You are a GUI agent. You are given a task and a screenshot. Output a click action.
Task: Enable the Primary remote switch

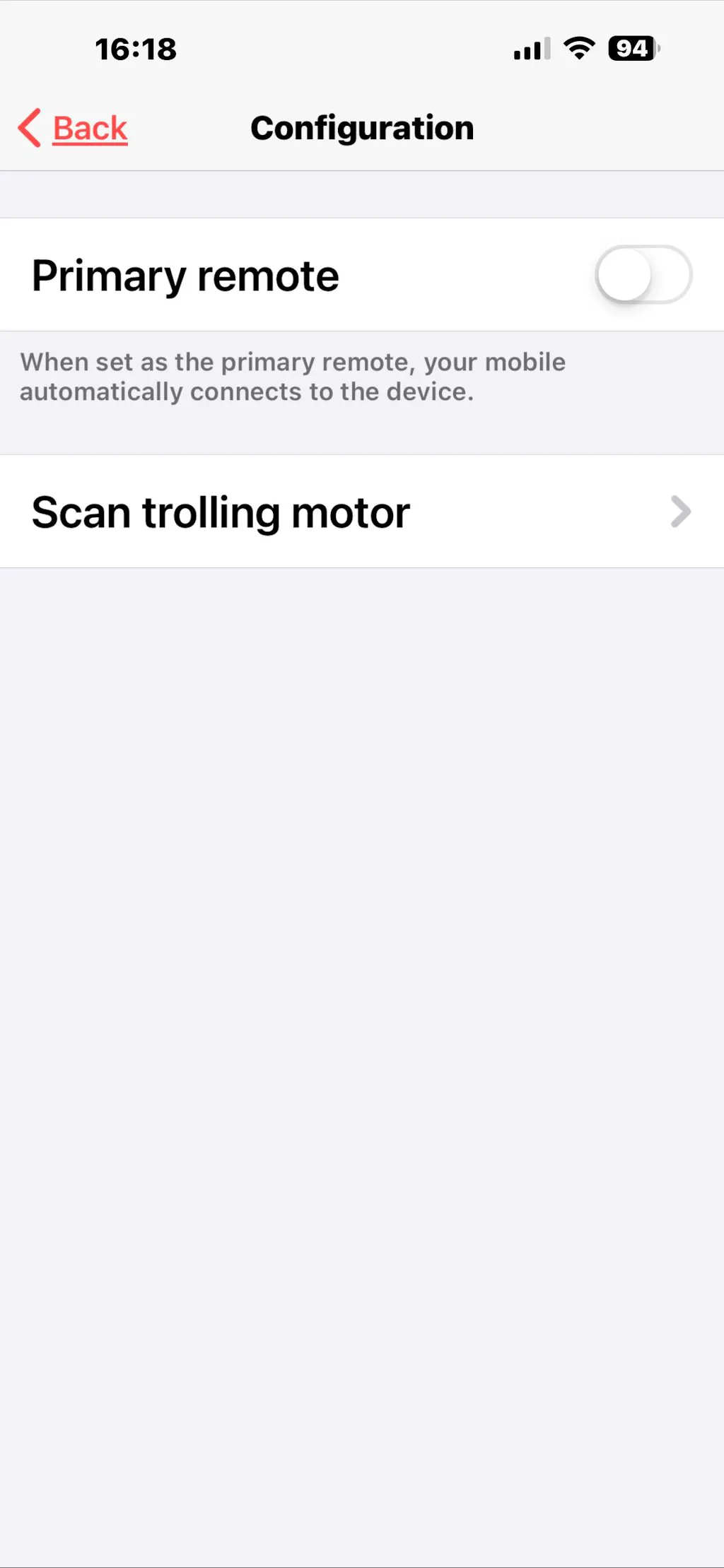[x=643, y=275]
